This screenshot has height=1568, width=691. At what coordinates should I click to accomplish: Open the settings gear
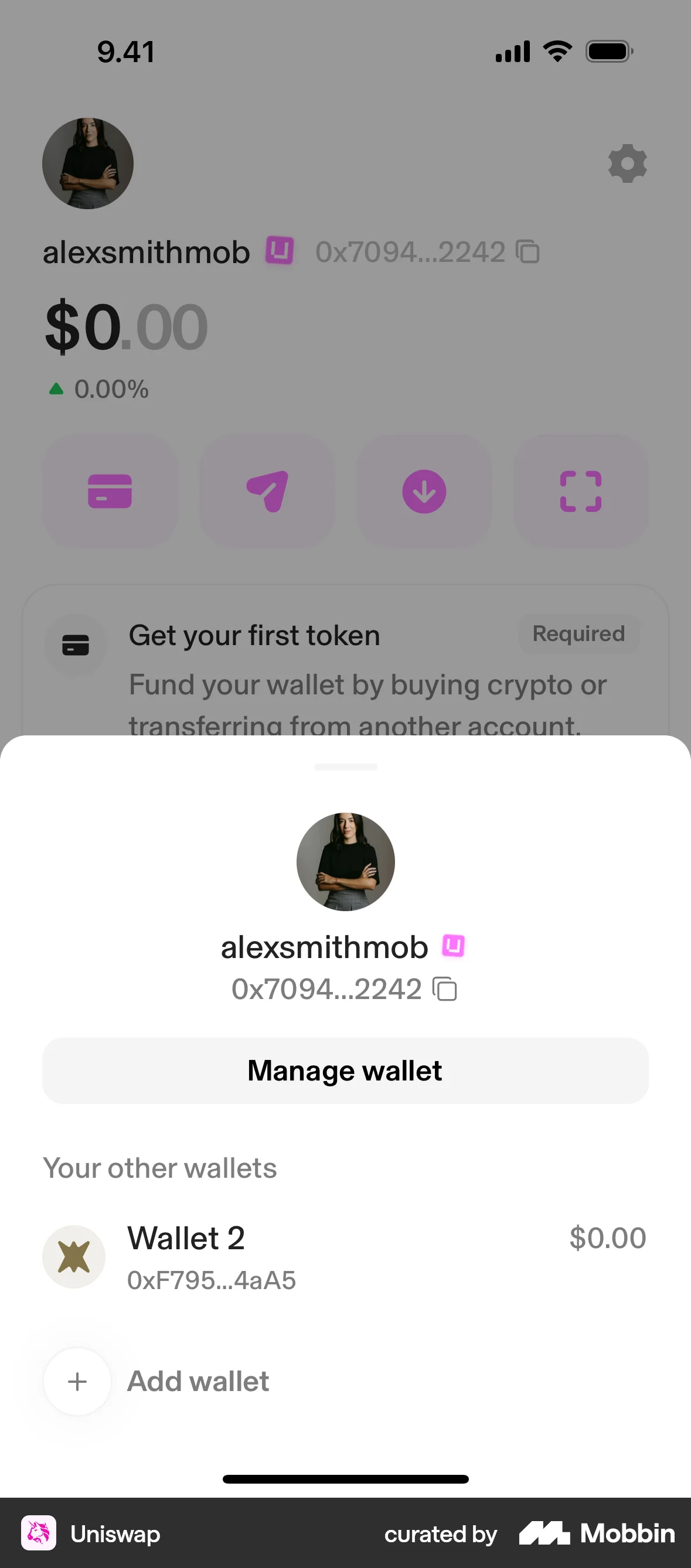(627, 163)
